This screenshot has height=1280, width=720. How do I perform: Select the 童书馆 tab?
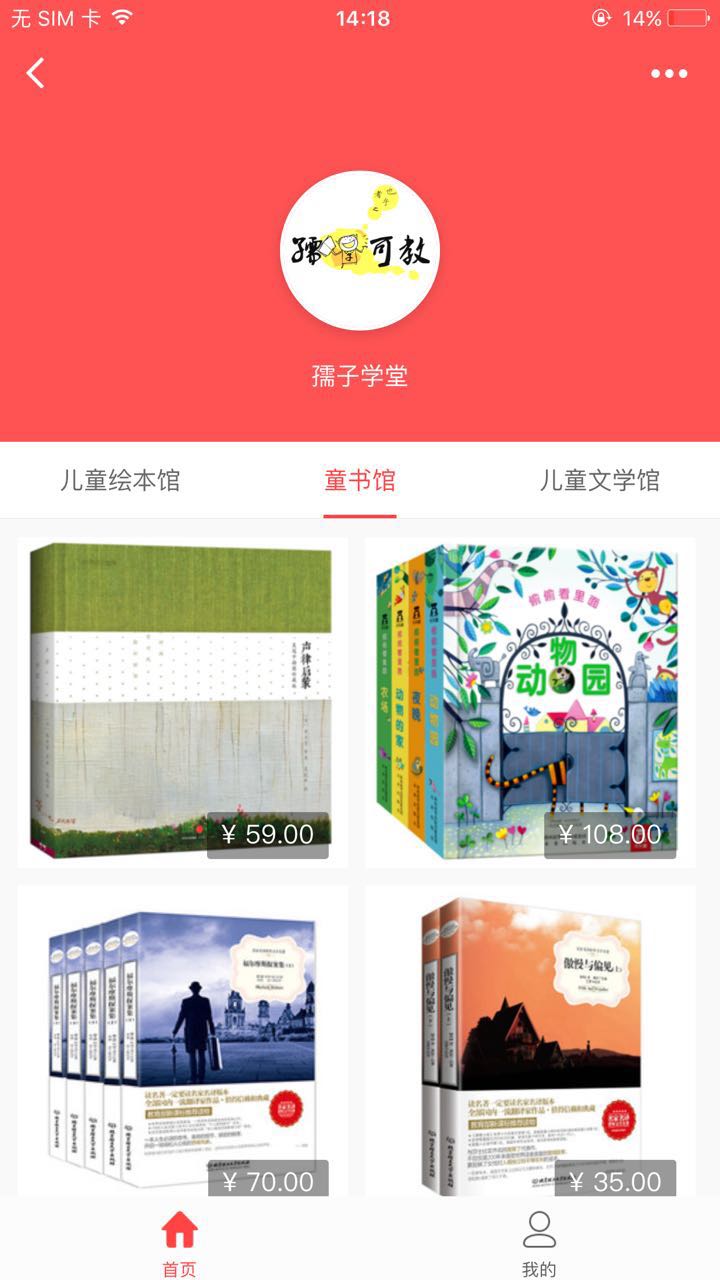point(360,480)
